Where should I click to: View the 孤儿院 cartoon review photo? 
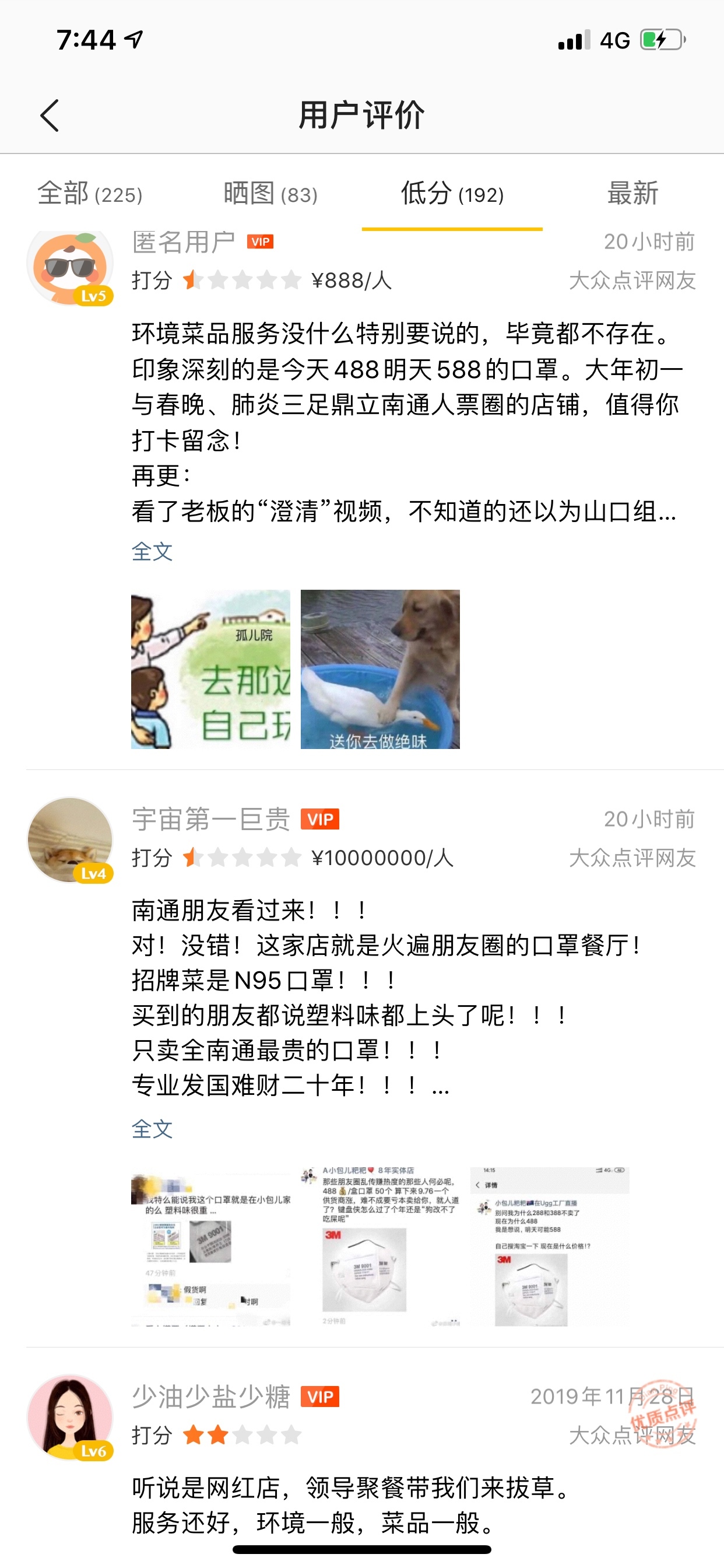click(210, 669)
